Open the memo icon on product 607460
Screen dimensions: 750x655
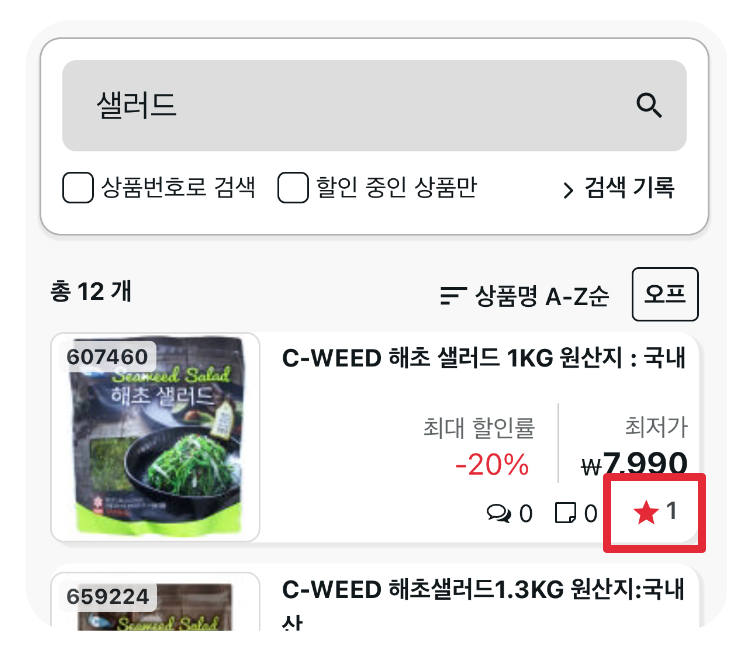[x=576, y=514]
